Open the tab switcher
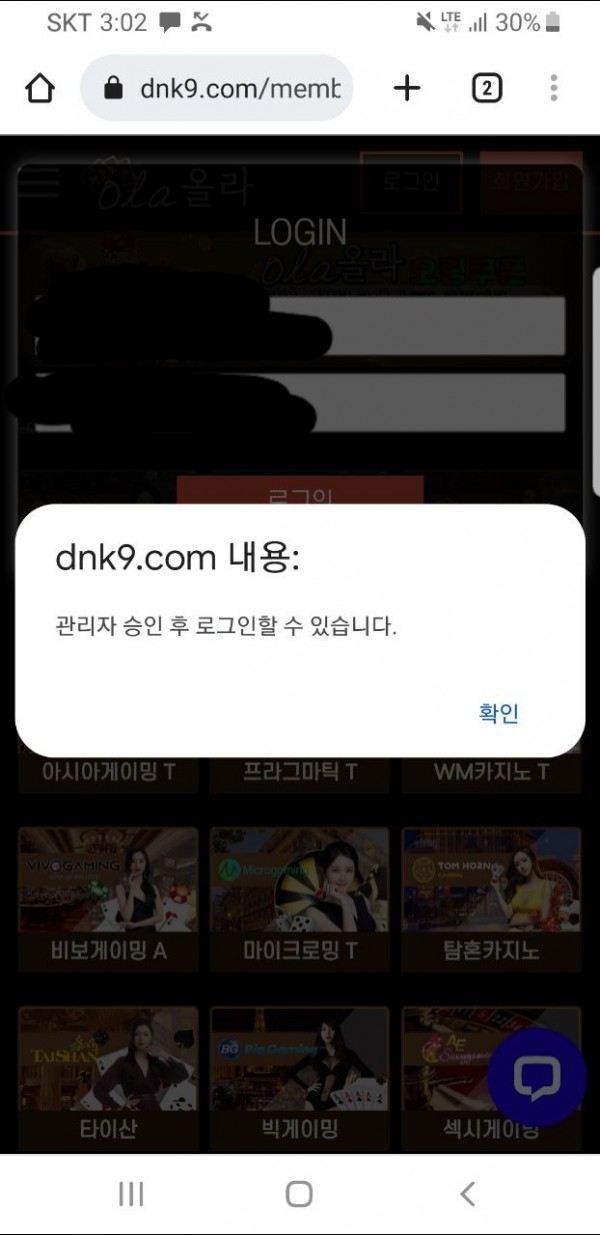Screen dimensions: 600x1235 pyautogui.click(x=486, y=89)
